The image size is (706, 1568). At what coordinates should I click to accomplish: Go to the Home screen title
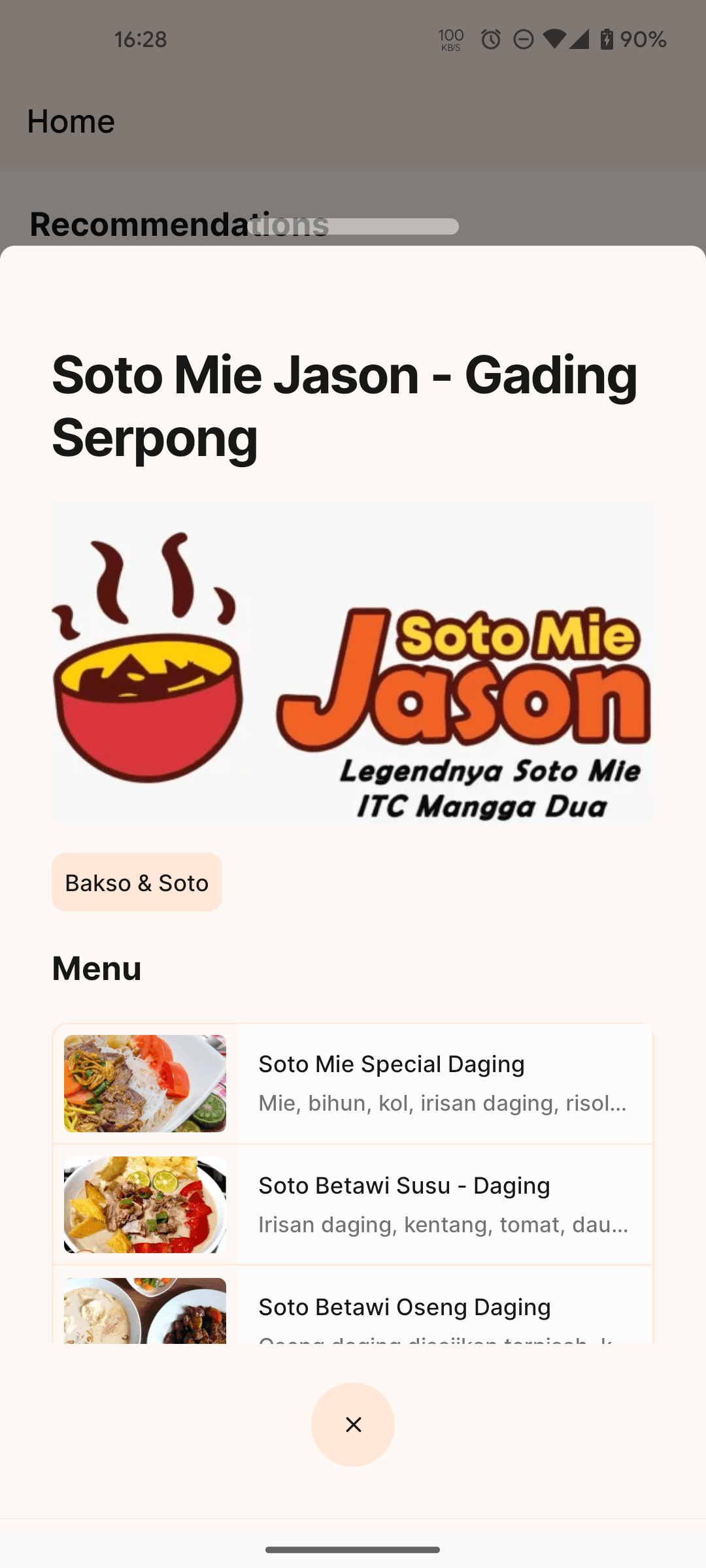click(x=70, y=121)
